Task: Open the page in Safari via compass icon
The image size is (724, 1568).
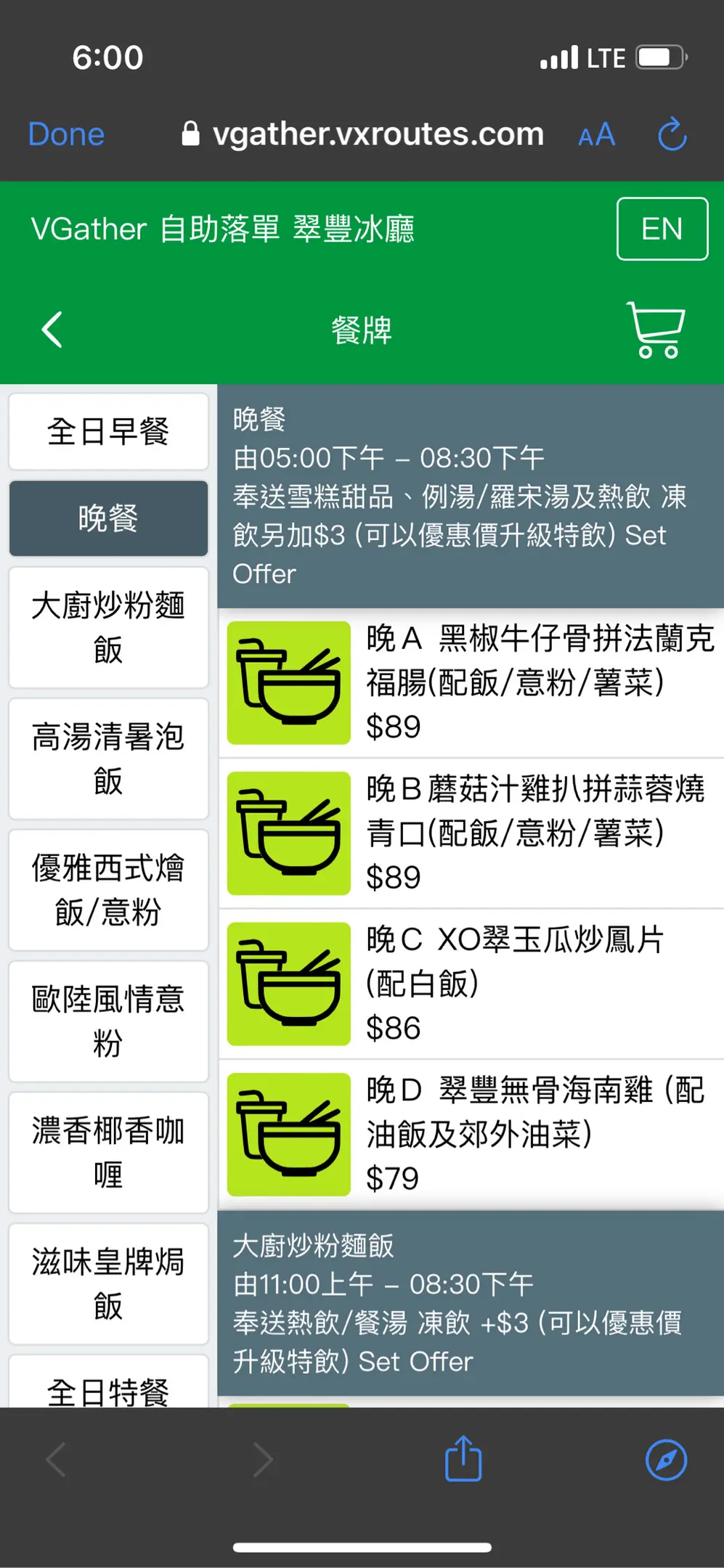Action: (x=666, y=1460)
